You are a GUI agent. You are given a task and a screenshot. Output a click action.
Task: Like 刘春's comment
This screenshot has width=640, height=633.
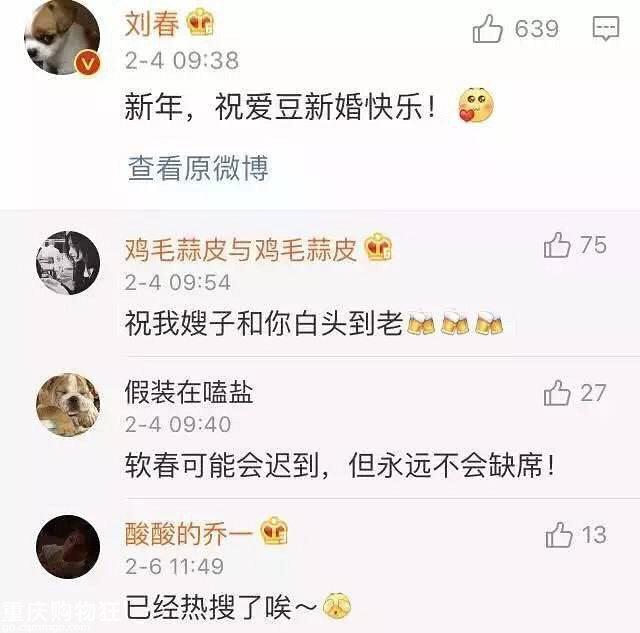(x=489, y=30)
